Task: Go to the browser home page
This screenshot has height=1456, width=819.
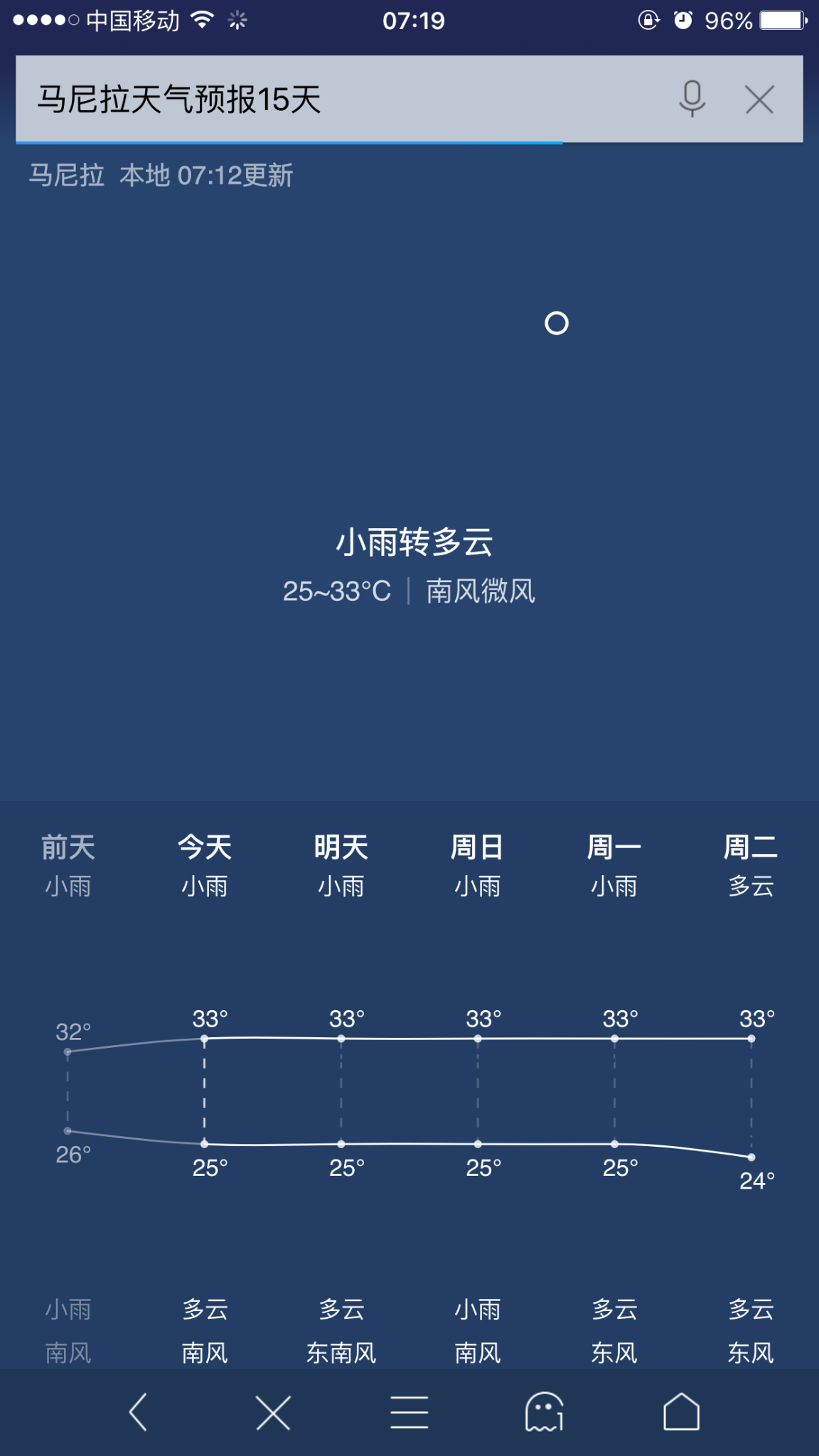Action: click(x=681, y=1412)
